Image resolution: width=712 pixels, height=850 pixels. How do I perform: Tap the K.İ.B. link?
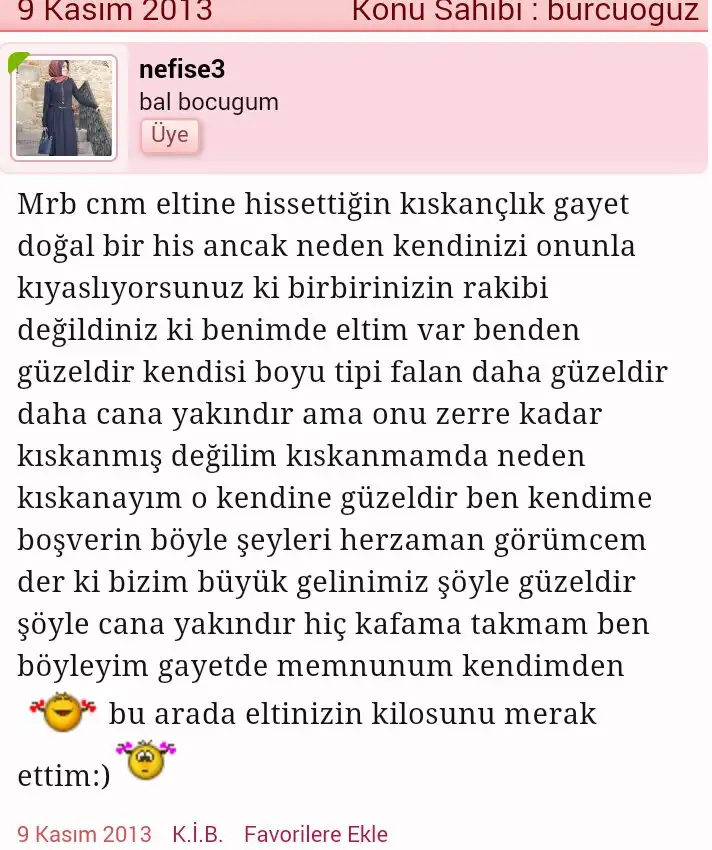click(x=197, y=834)
